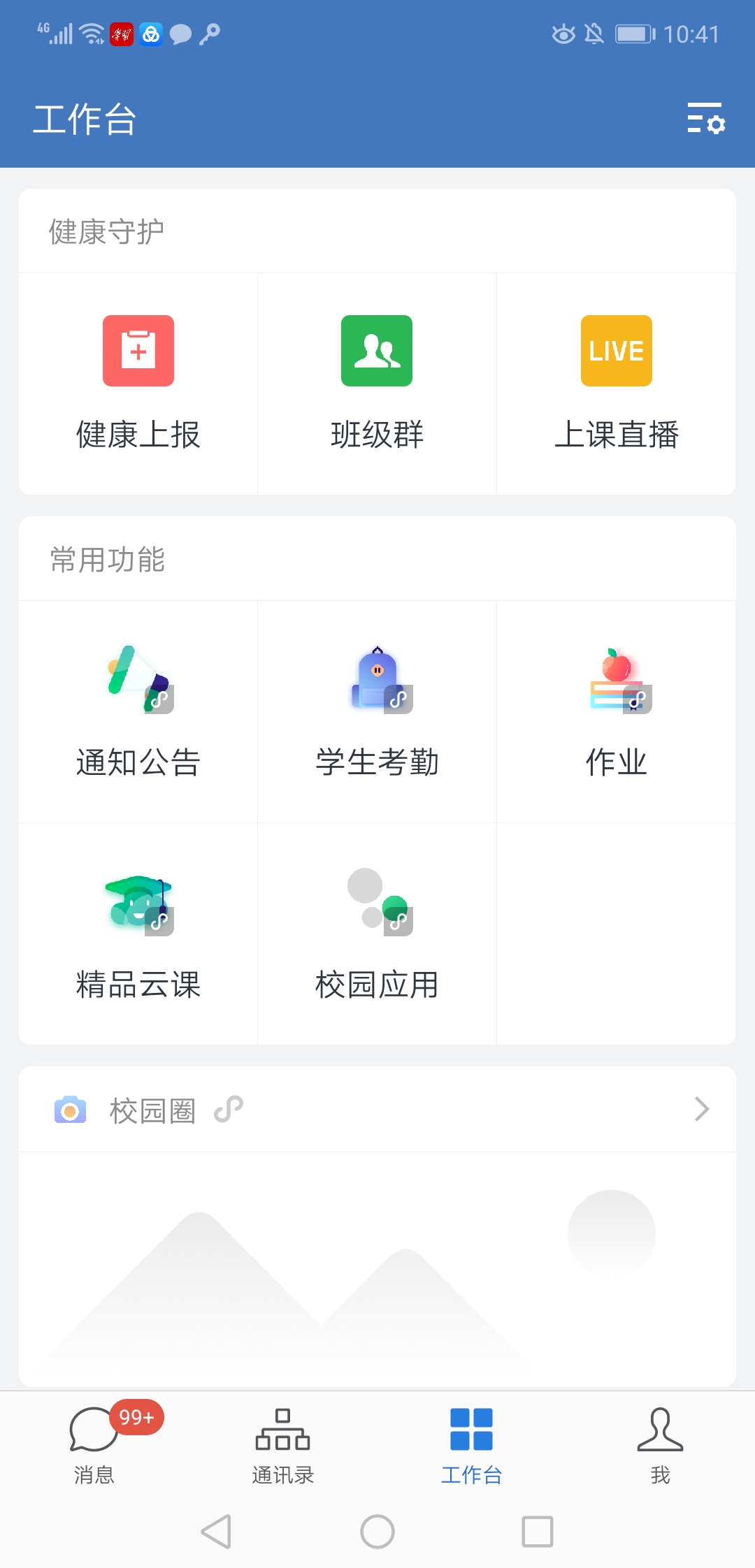Check 学生考勤 student attendance
Screen dimensions: 755x1568
click(x=377, y=711)
